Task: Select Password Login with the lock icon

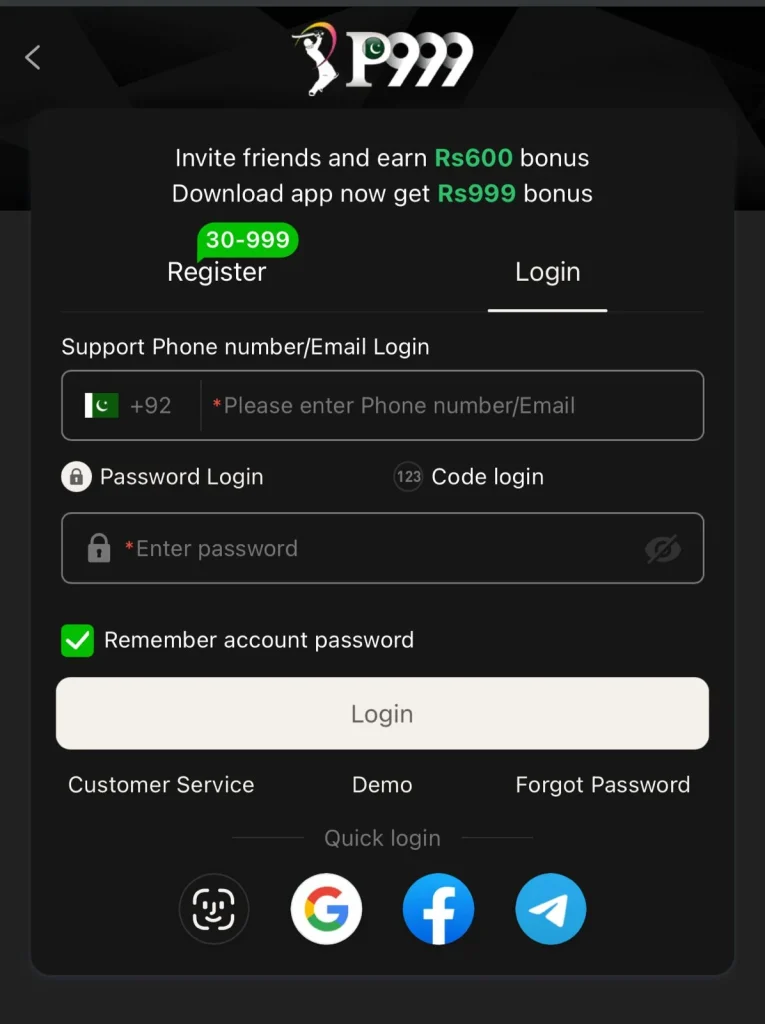Action: coord(162,477)
